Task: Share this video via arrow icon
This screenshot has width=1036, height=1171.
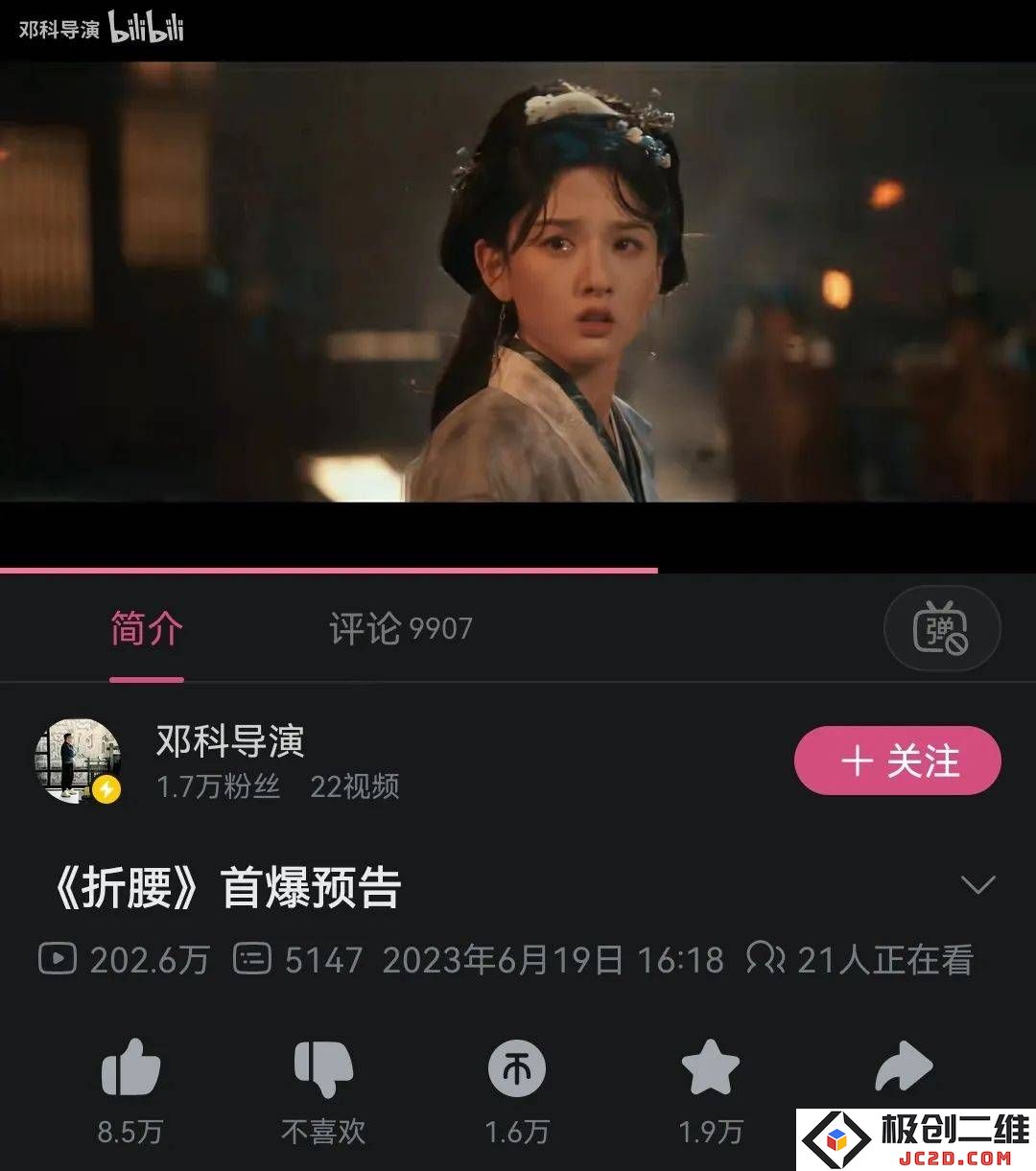Action: [x=904, y=1066]
